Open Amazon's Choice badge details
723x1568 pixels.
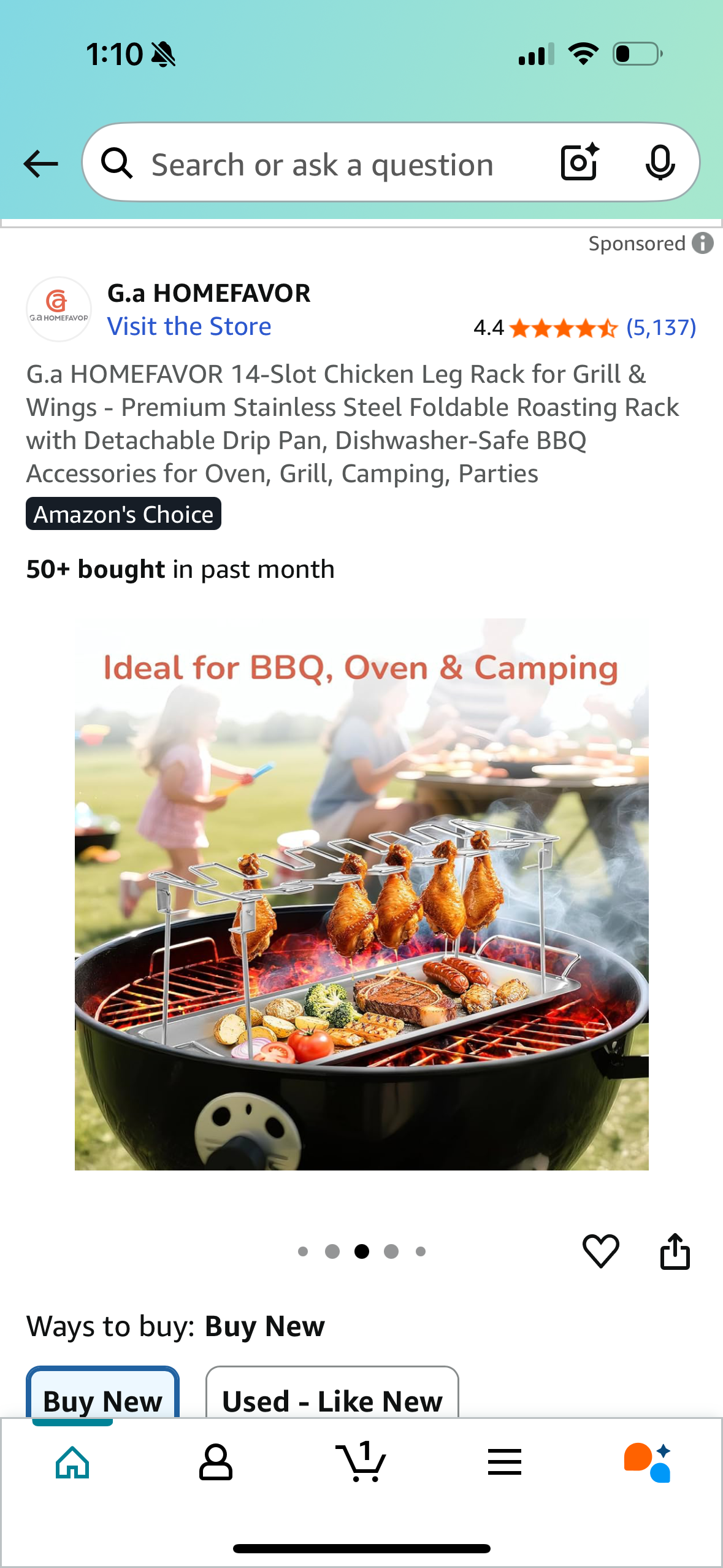[x=123, y=514]
